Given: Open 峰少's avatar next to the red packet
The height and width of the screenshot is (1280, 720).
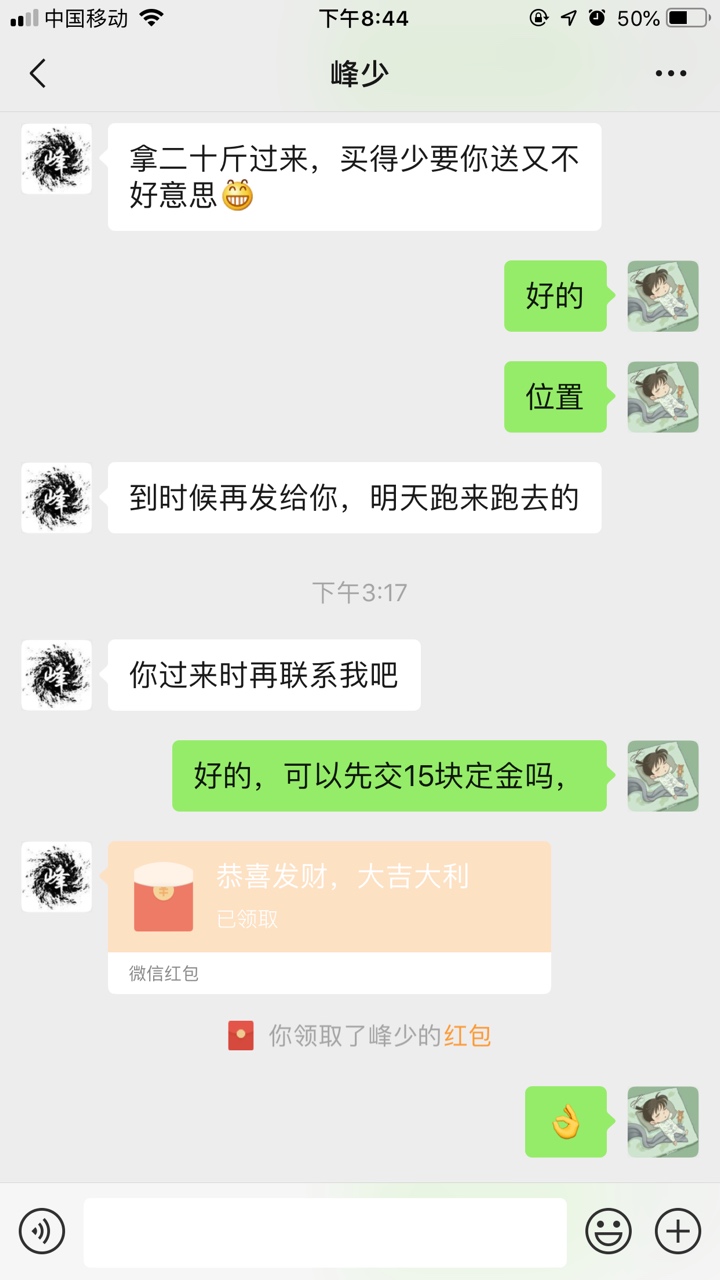Looking at the screenshot, I should pyautogui.click(x=57, y=877).
